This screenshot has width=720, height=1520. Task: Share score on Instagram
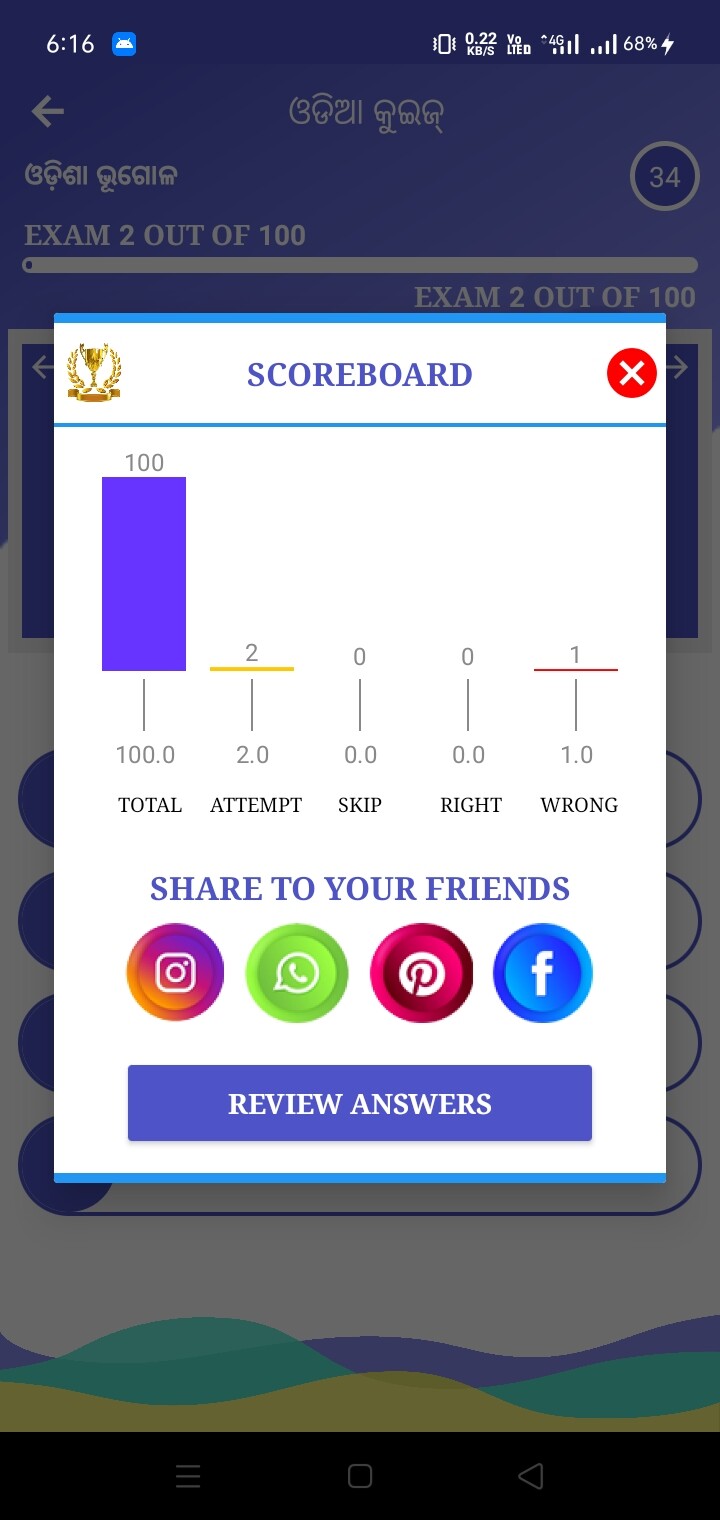[x=175, y=972]
